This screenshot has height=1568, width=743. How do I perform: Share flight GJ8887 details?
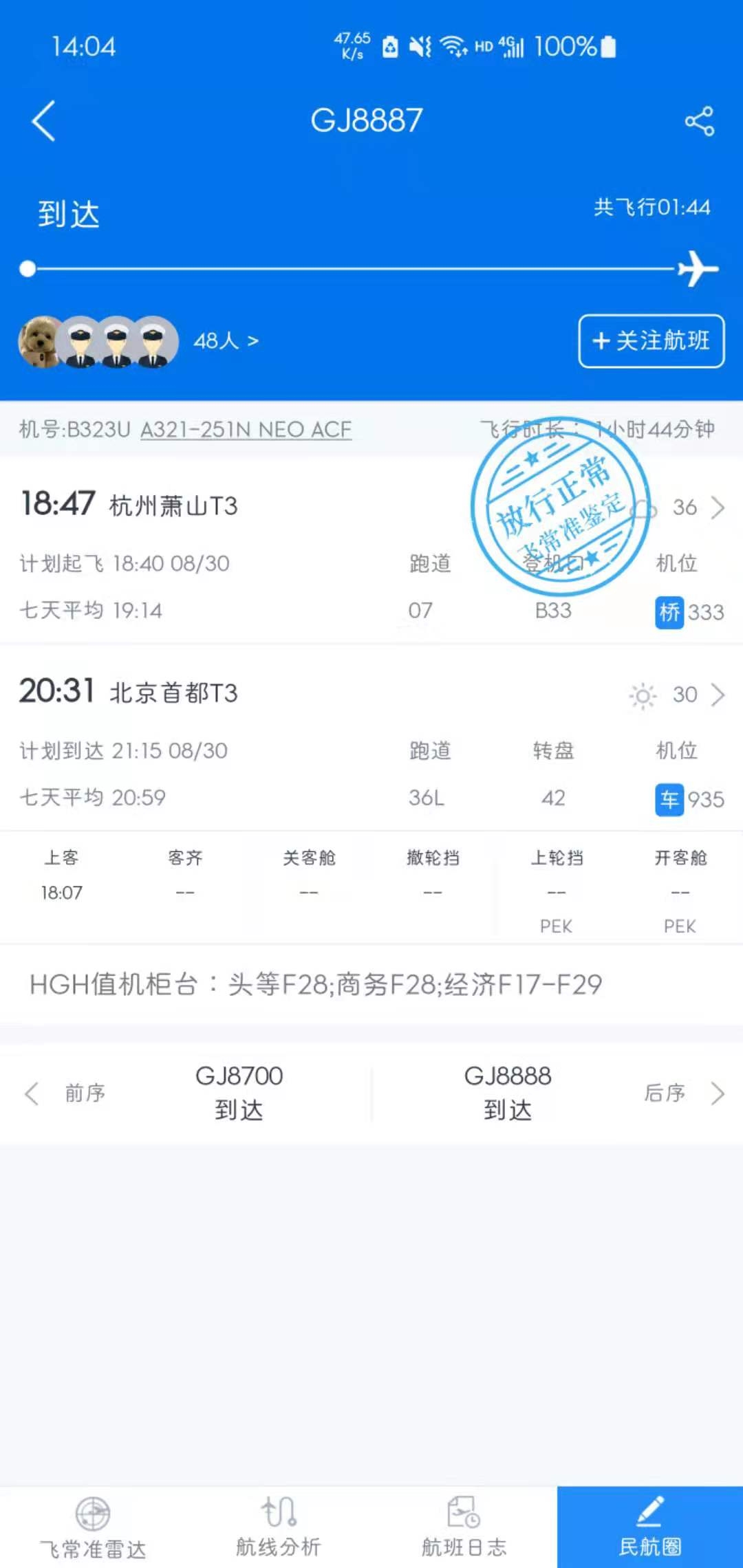point(699,122)
